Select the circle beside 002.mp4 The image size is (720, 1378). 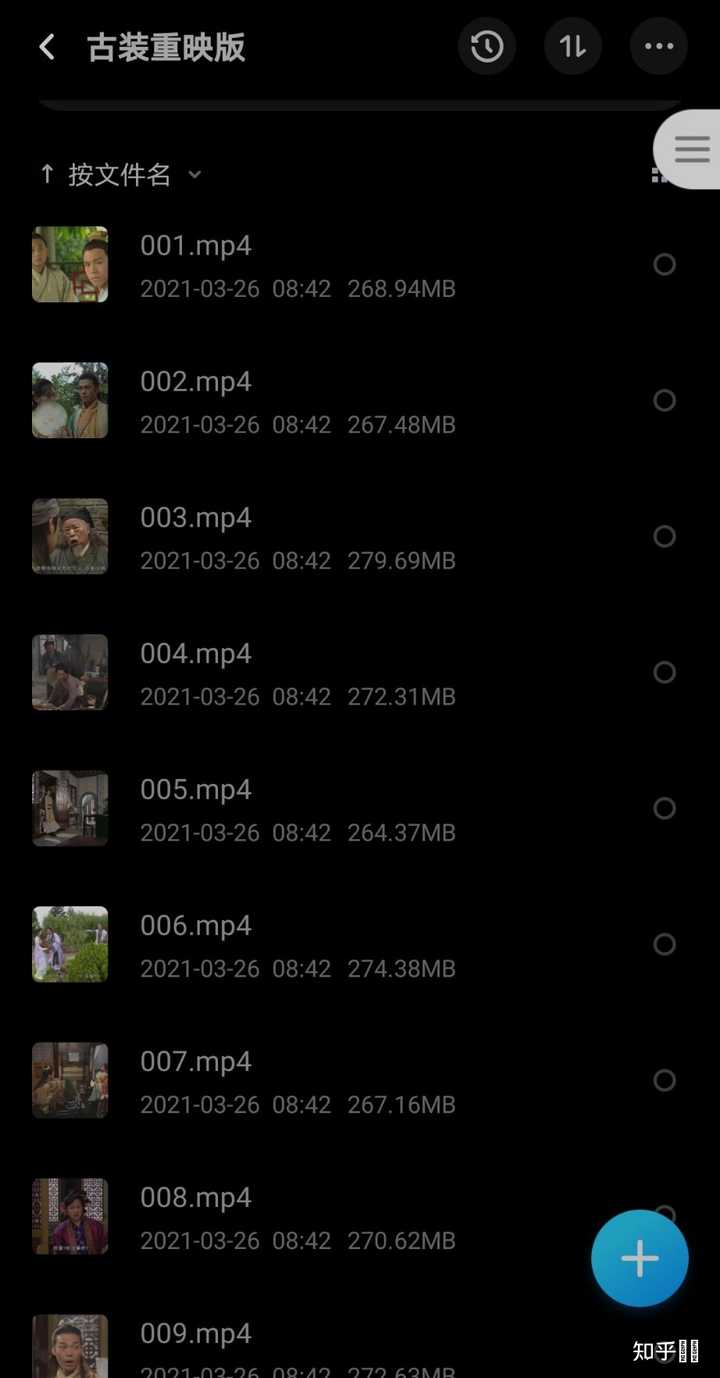[664, 401]
